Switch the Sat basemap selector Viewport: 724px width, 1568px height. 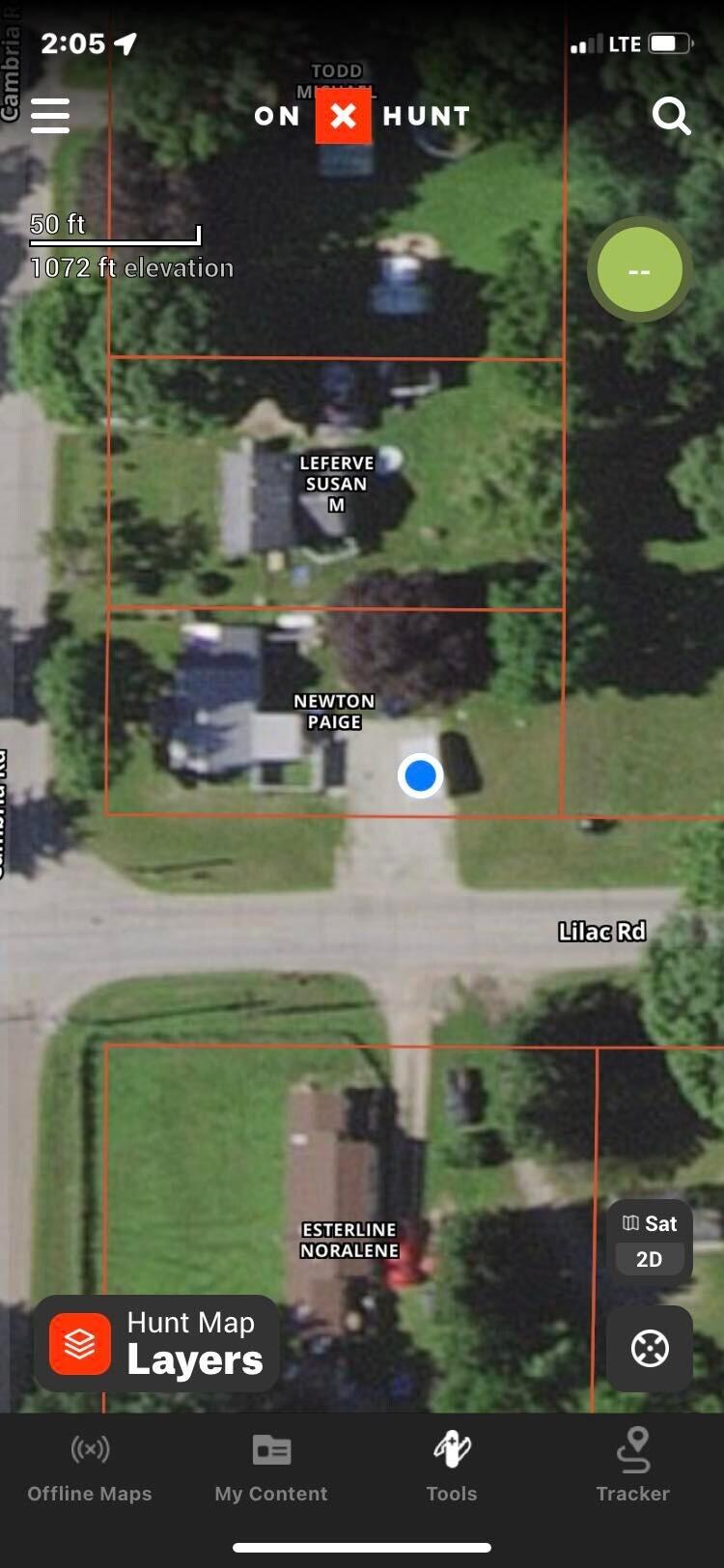pos(650,1223)
